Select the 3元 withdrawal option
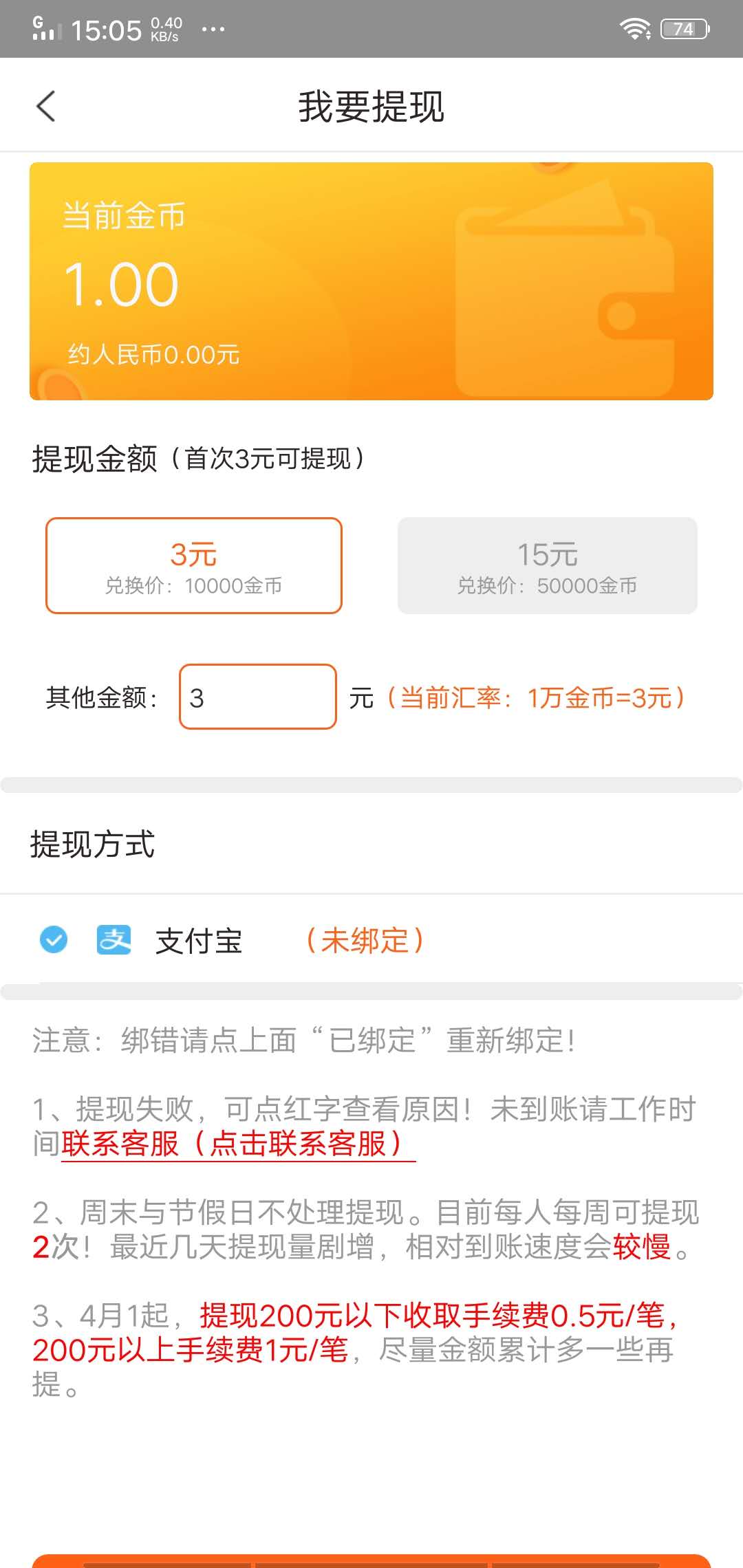 coord(193,565)
